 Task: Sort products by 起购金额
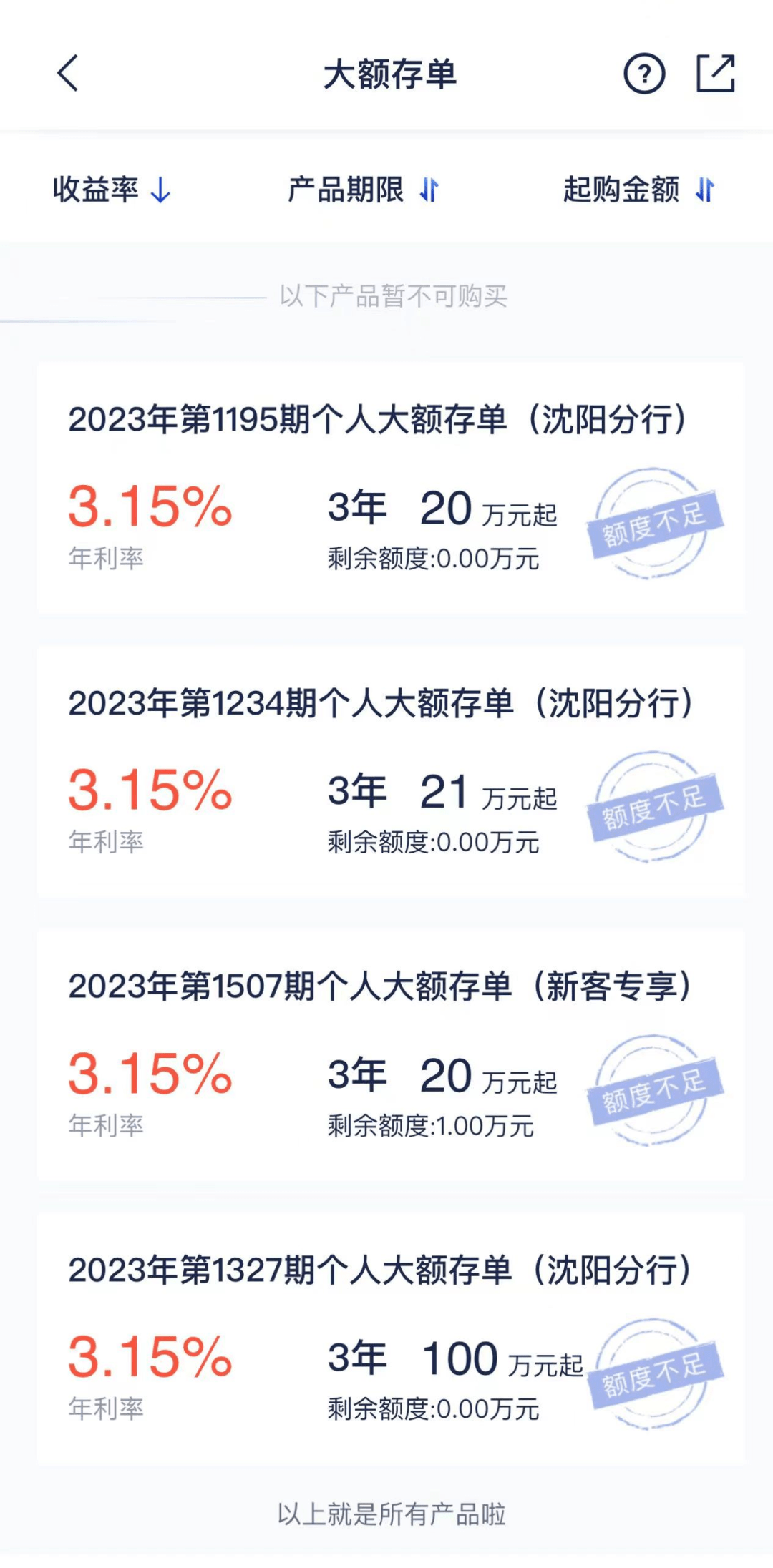[x=638, y=190]
